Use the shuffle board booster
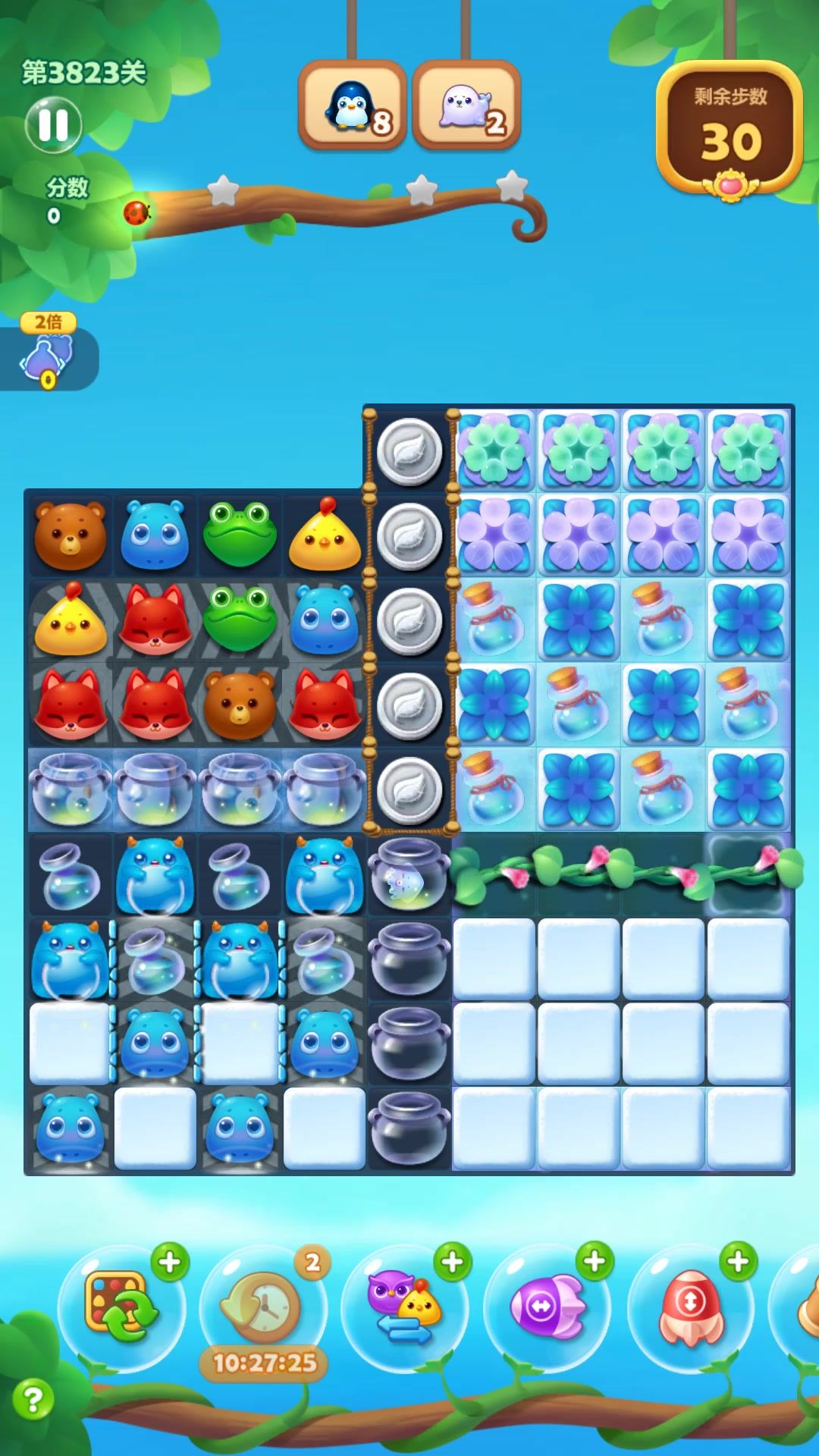 (x=121, y=1307)
